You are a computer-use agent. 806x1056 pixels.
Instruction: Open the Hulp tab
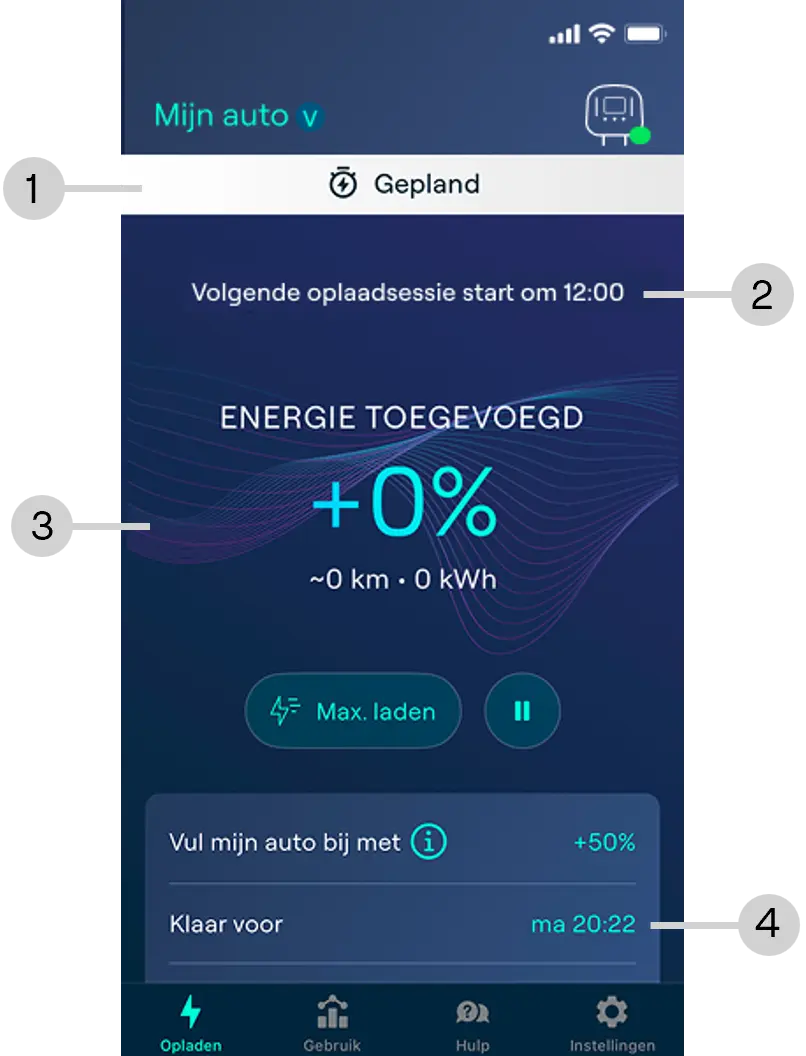coord(472,1023)
